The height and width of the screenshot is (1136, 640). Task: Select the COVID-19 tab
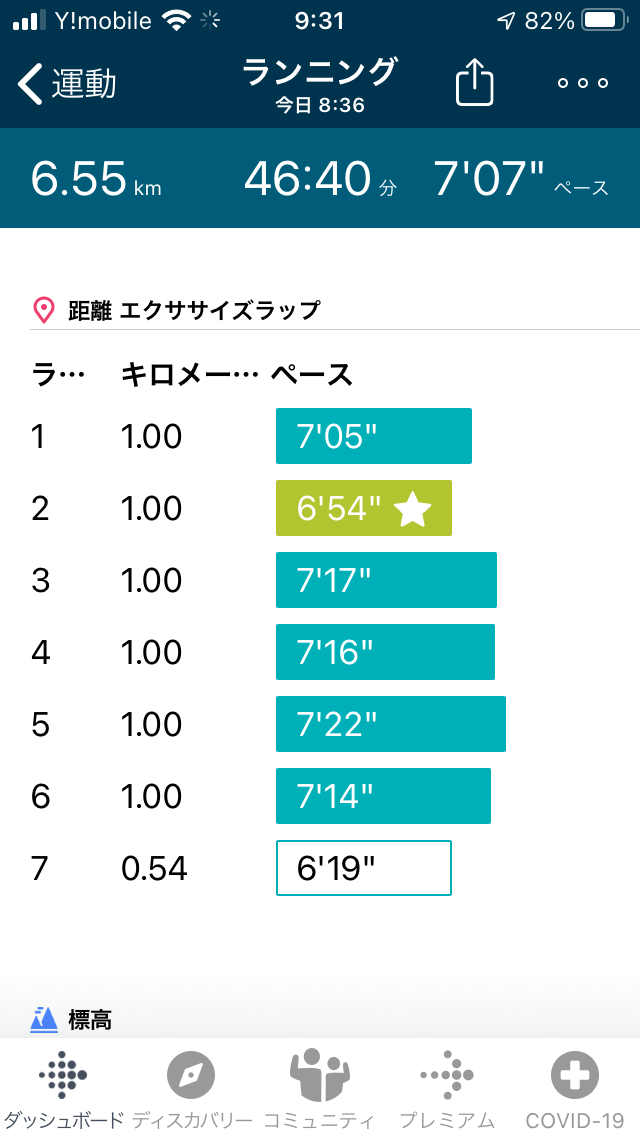(575, 1090)
